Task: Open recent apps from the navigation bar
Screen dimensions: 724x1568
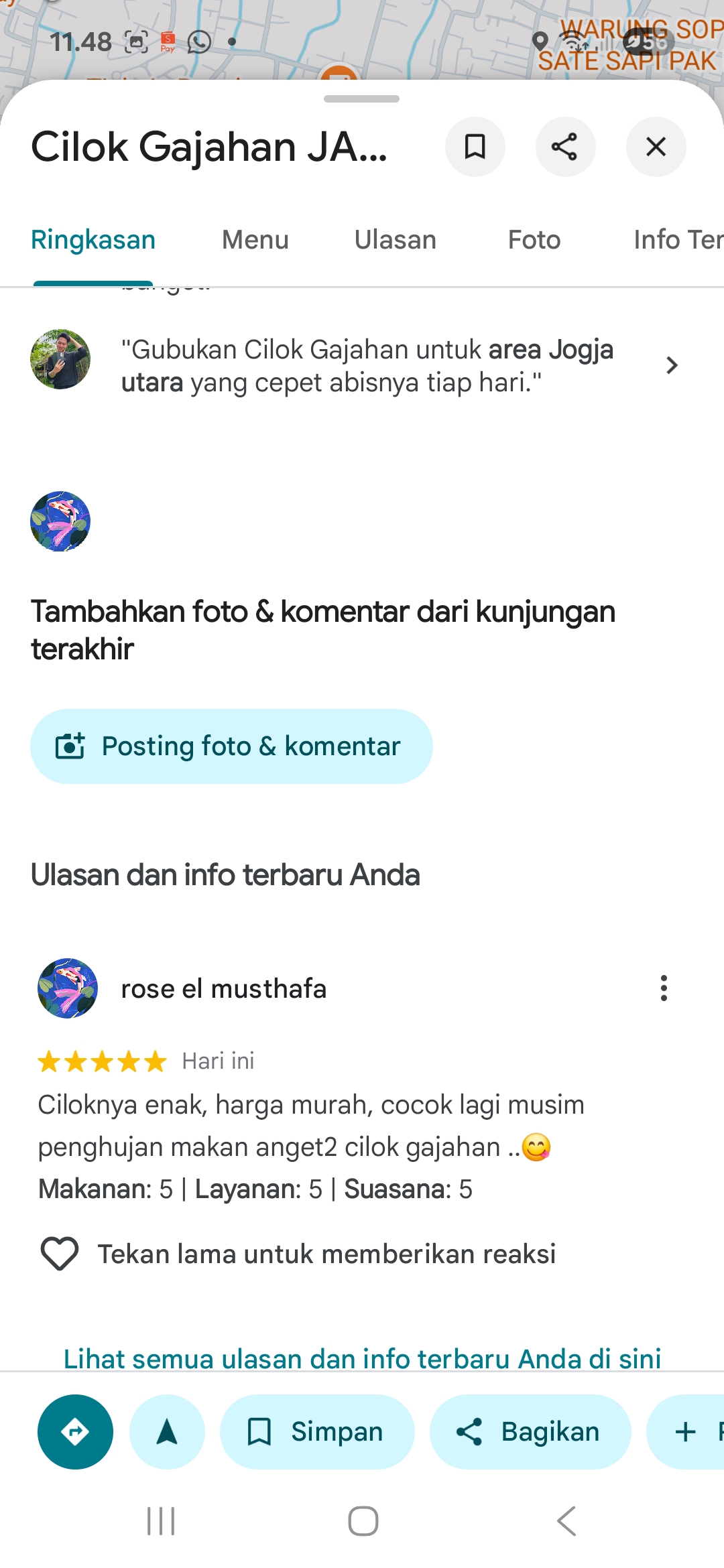Action: coord(161,1521)
